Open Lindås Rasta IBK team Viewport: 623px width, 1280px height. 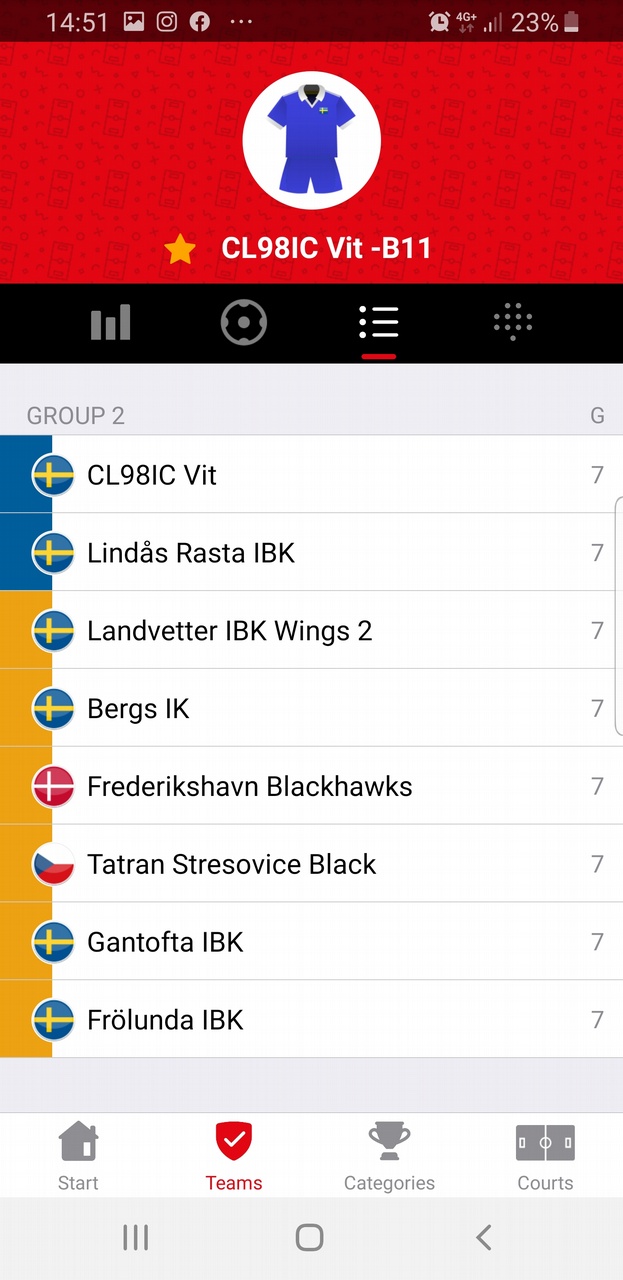(x=311, y=553)
